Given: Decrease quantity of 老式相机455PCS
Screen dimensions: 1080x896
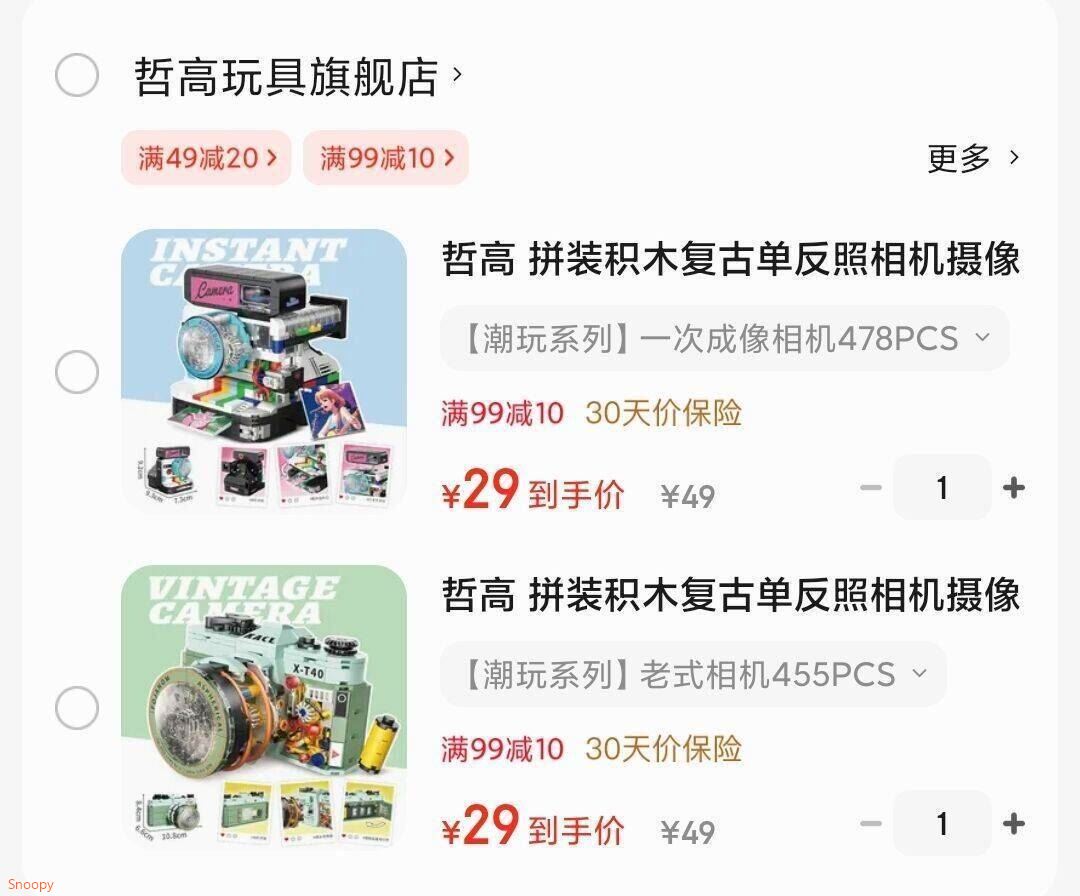Looking at the screenshot, I should 871,824.
